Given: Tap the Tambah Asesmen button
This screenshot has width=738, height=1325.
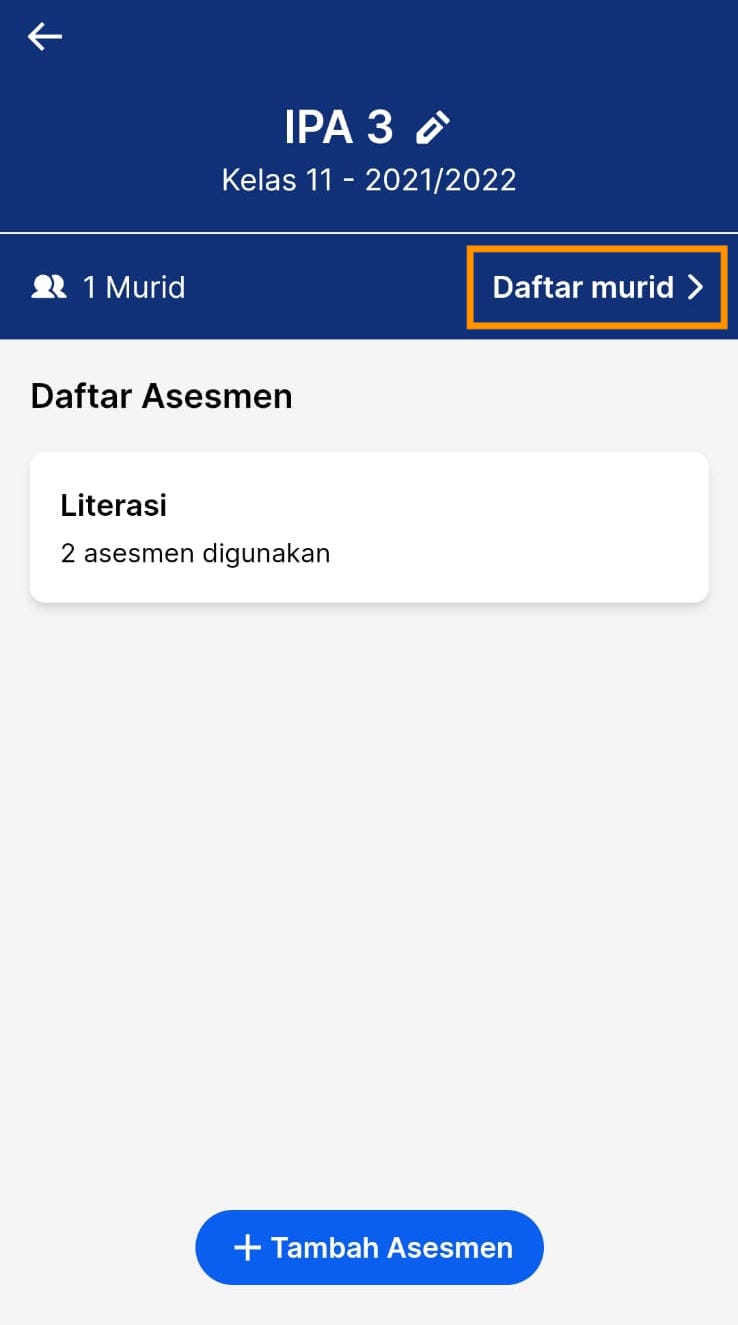Looking at the screenshot, I should point(369,1247).
